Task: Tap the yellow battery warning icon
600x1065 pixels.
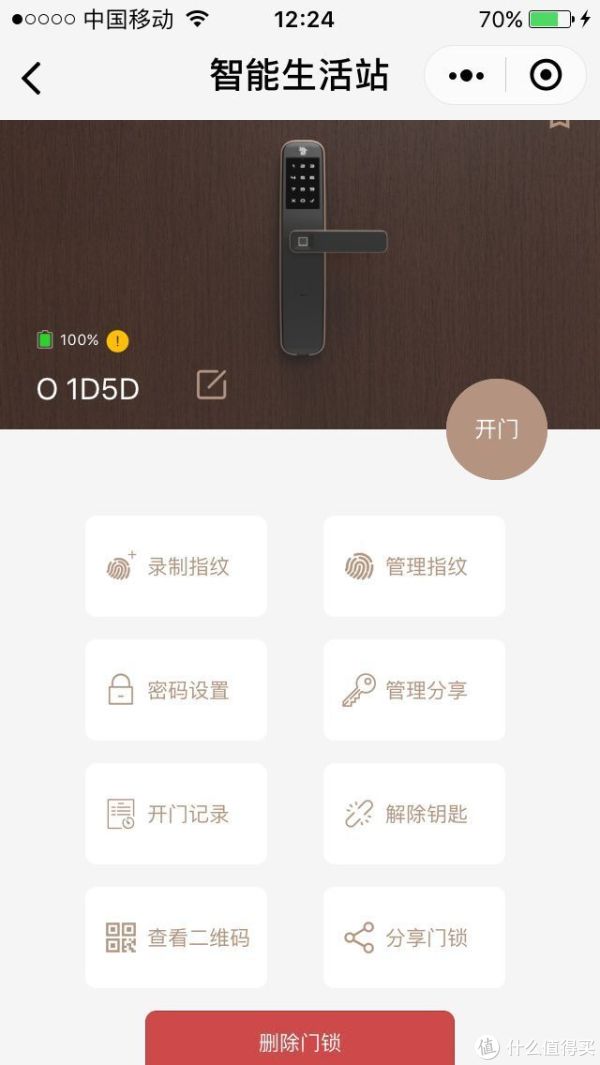Action: click(x=117, y=341)
